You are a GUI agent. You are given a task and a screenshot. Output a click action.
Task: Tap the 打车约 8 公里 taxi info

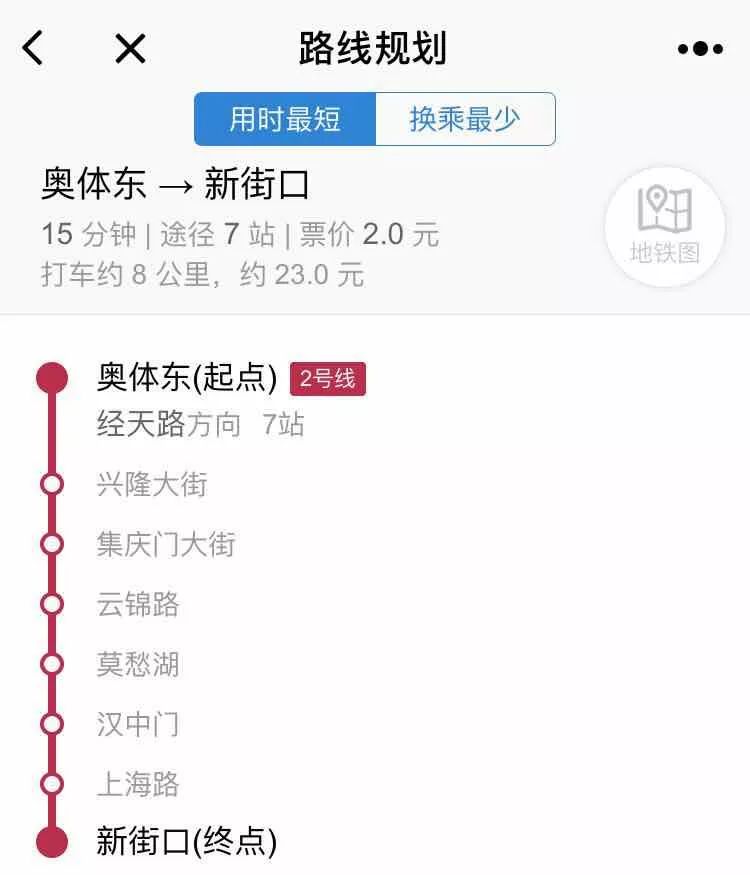click(140, 271)
